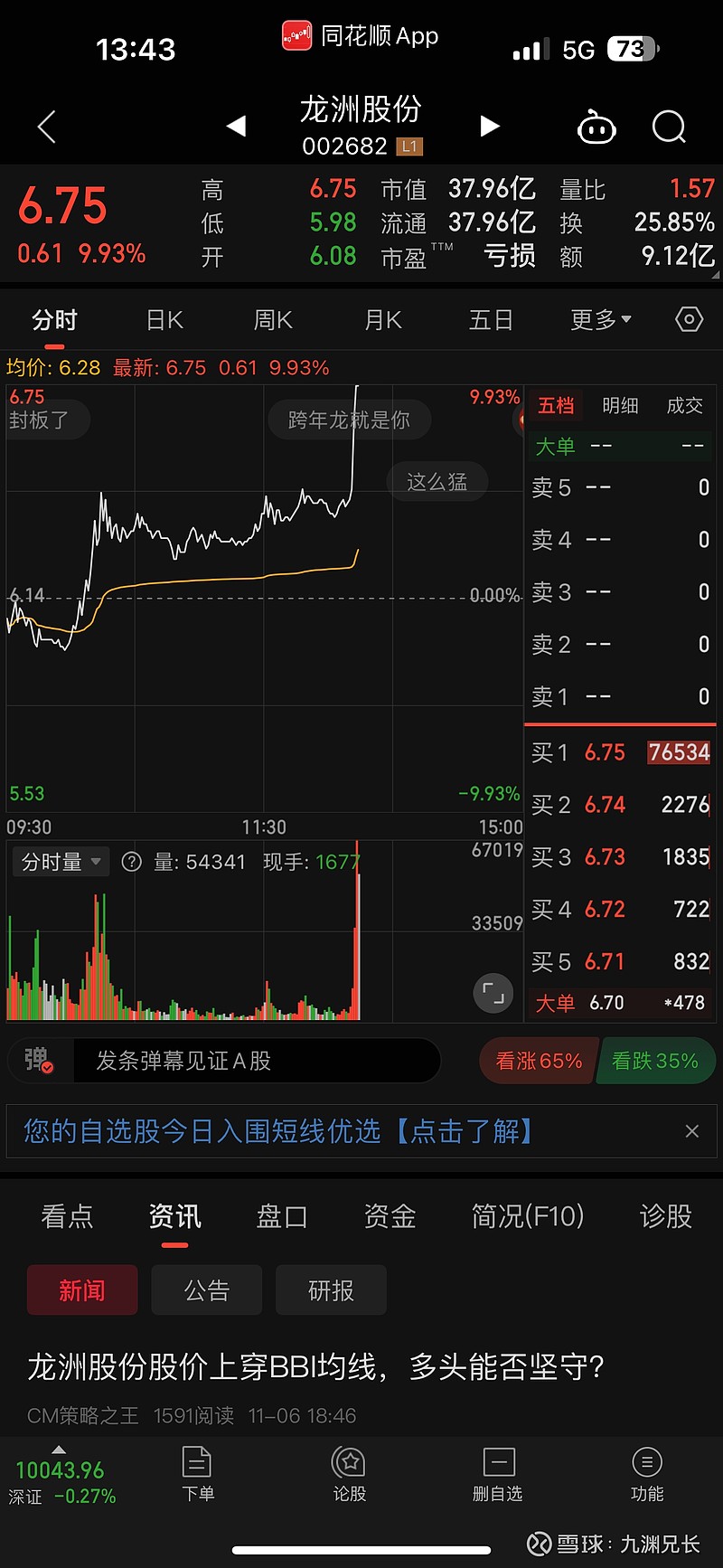723x1568 pixels.
Task: Select the 周K chart tab
Action: tap(273, 320)
